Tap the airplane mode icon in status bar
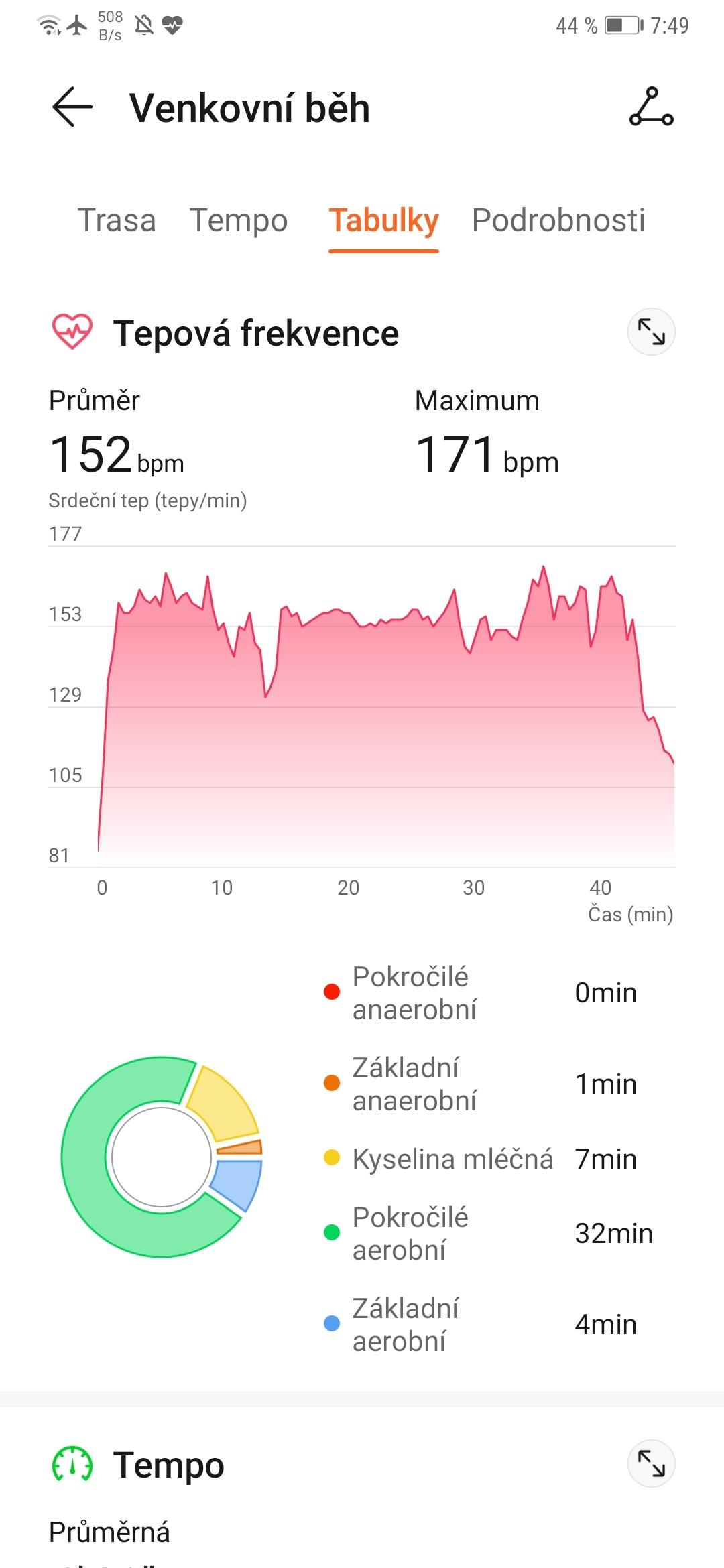The width and height of the screenshot is (724, 1568). click(76, 24)
